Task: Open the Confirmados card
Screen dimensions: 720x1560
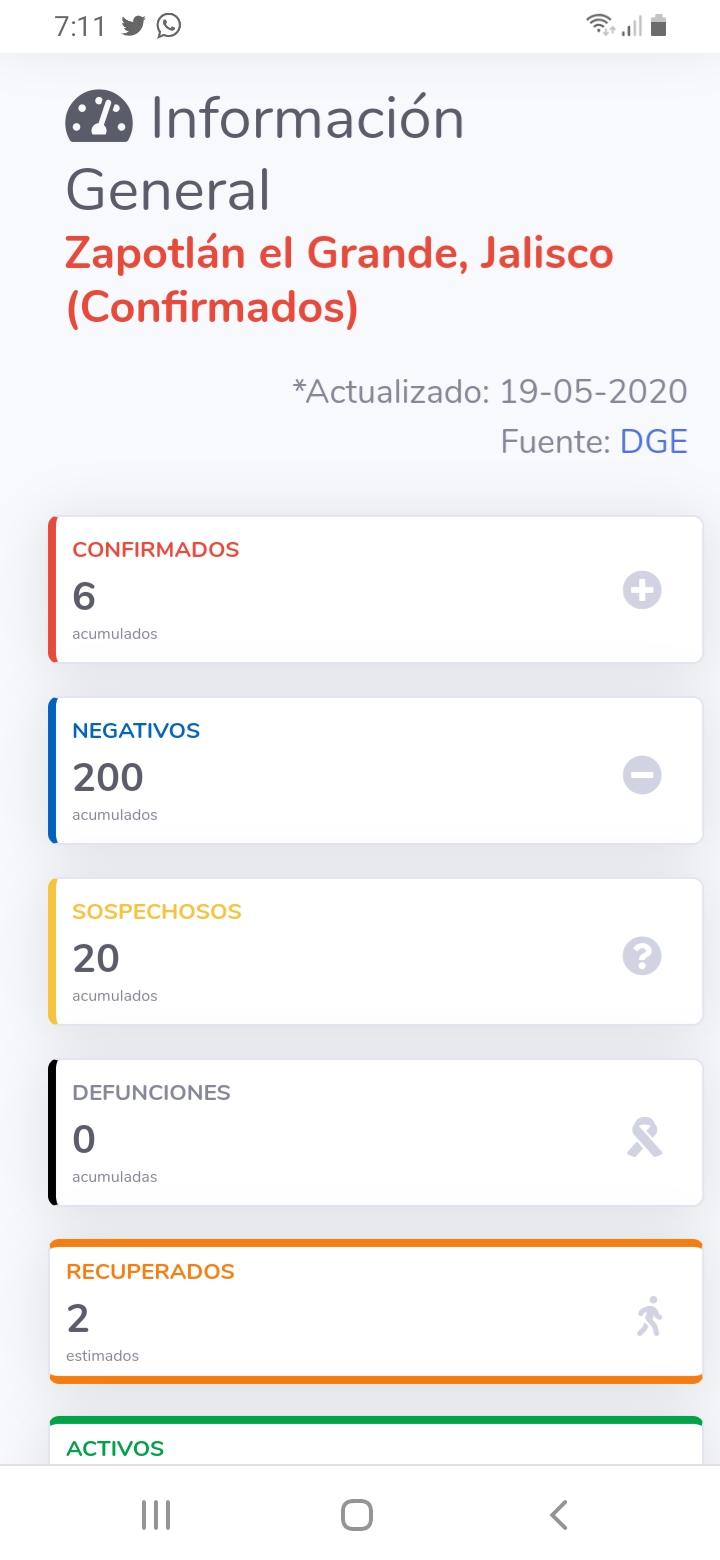Action: (x=376, y=589)
